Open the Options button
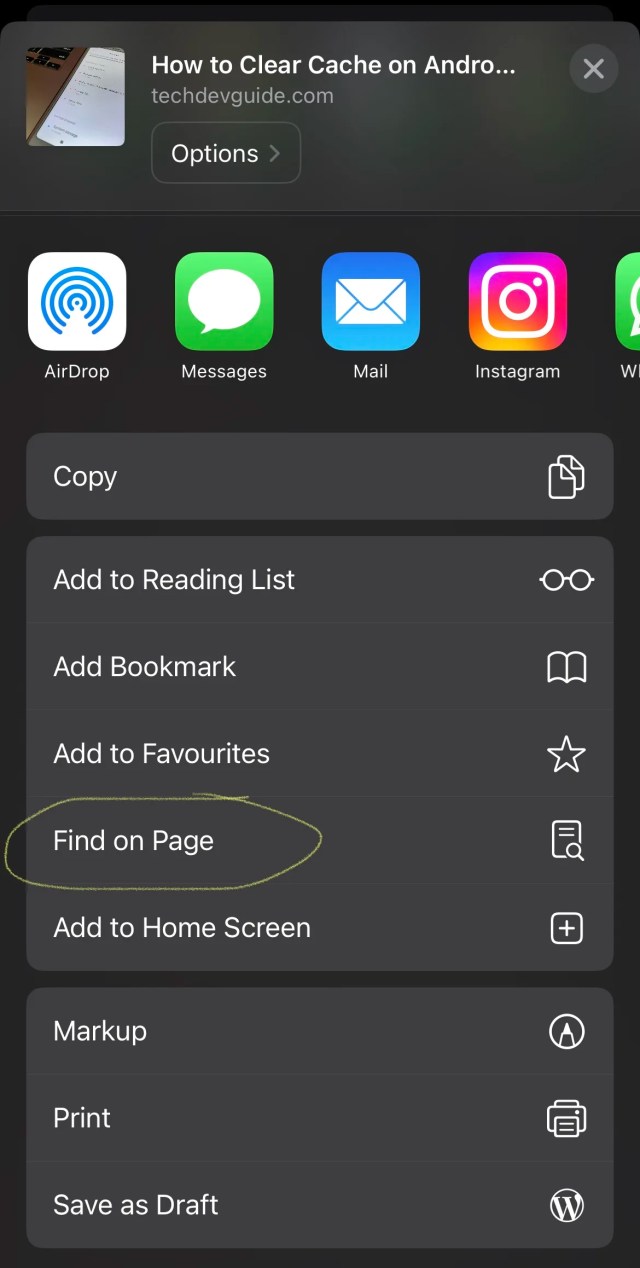 click(226, 153)
